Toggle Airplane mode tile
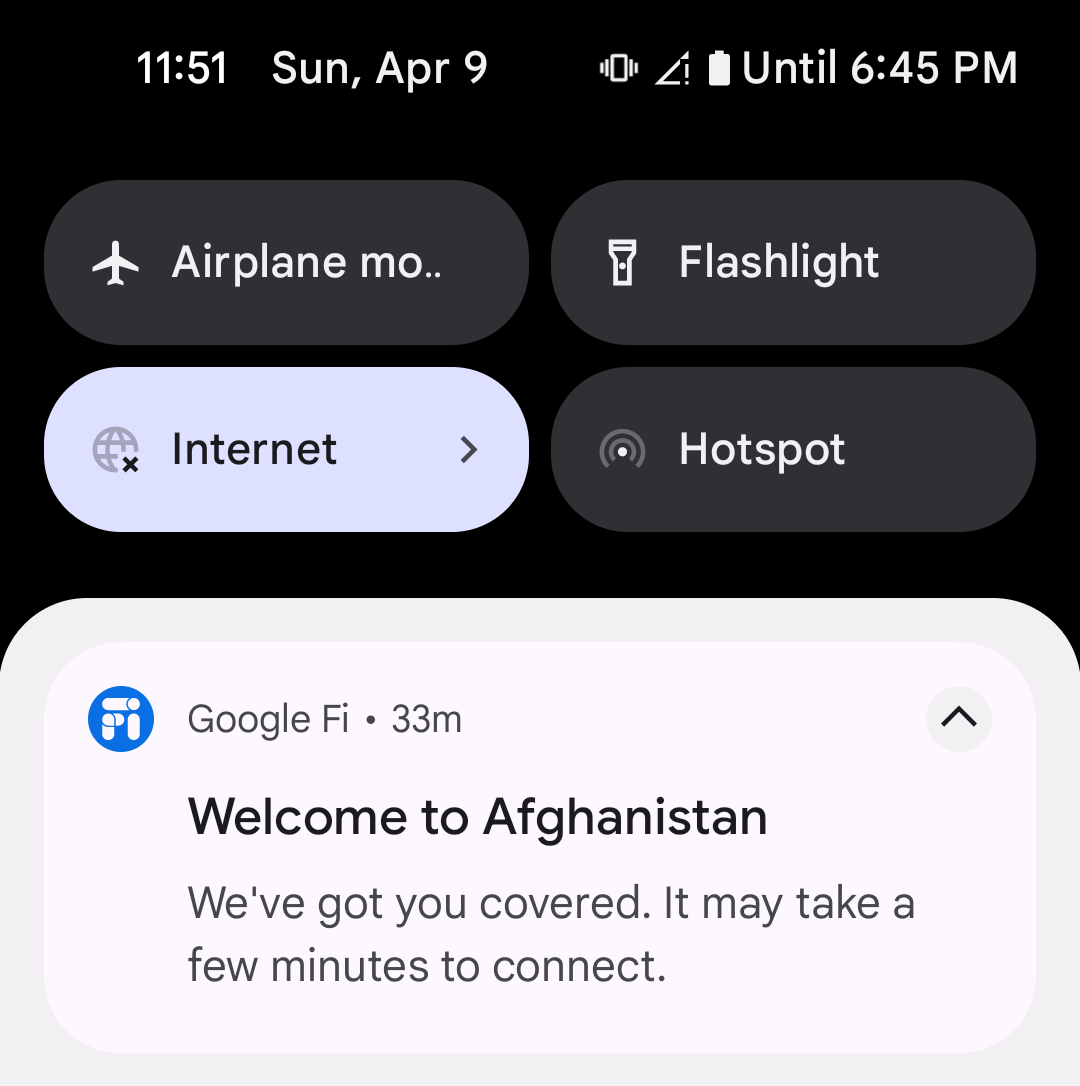 [286, 263]
